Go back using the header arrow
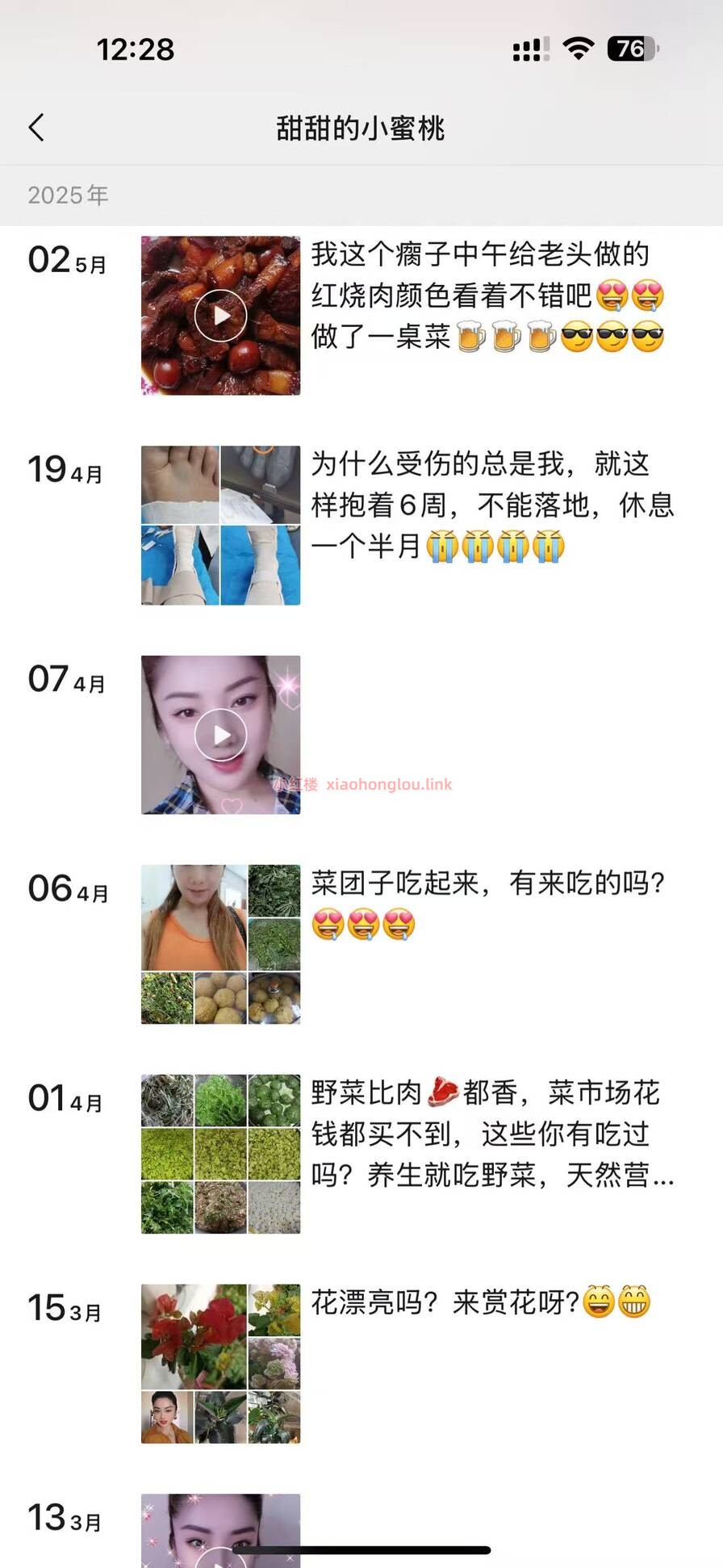723x1568 pixels. click(x=37, y=128)
